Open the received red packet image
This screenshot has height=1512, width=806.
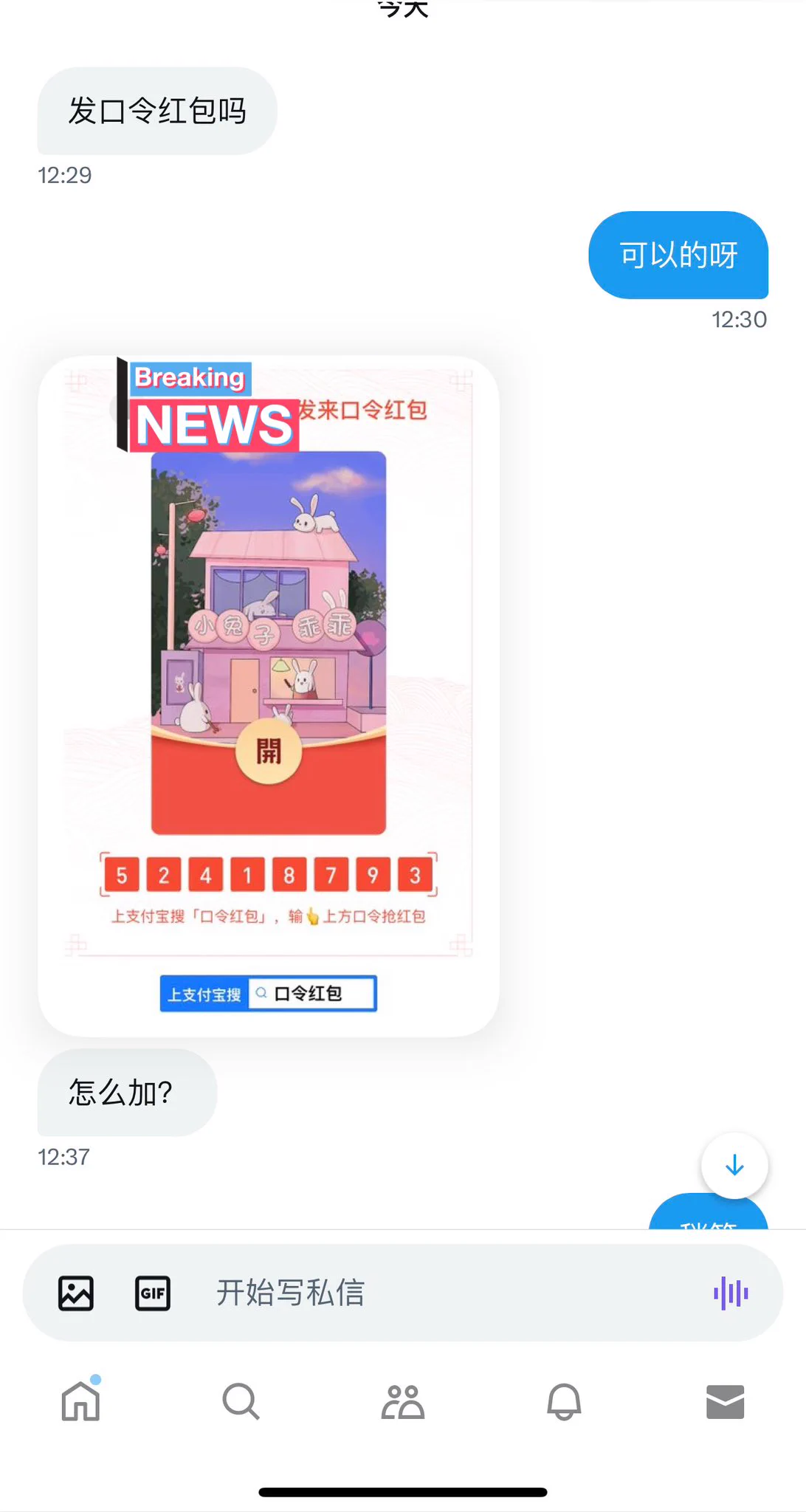[269, 695]
